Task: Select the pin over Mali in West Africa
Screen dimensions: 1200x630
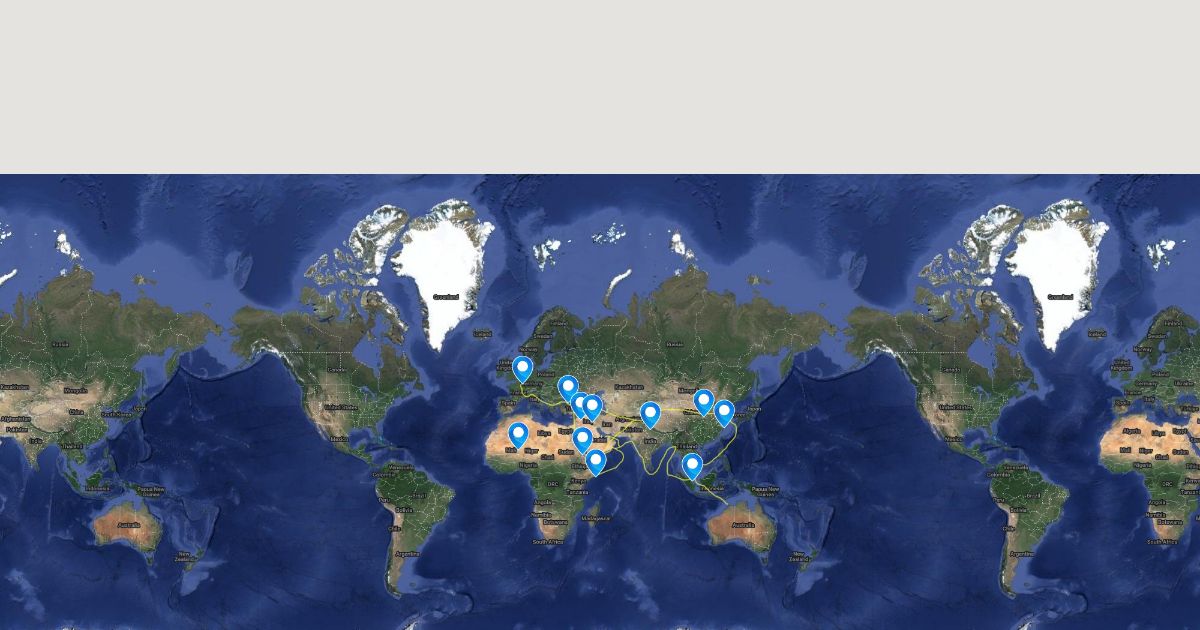Action: click(518, 434)
